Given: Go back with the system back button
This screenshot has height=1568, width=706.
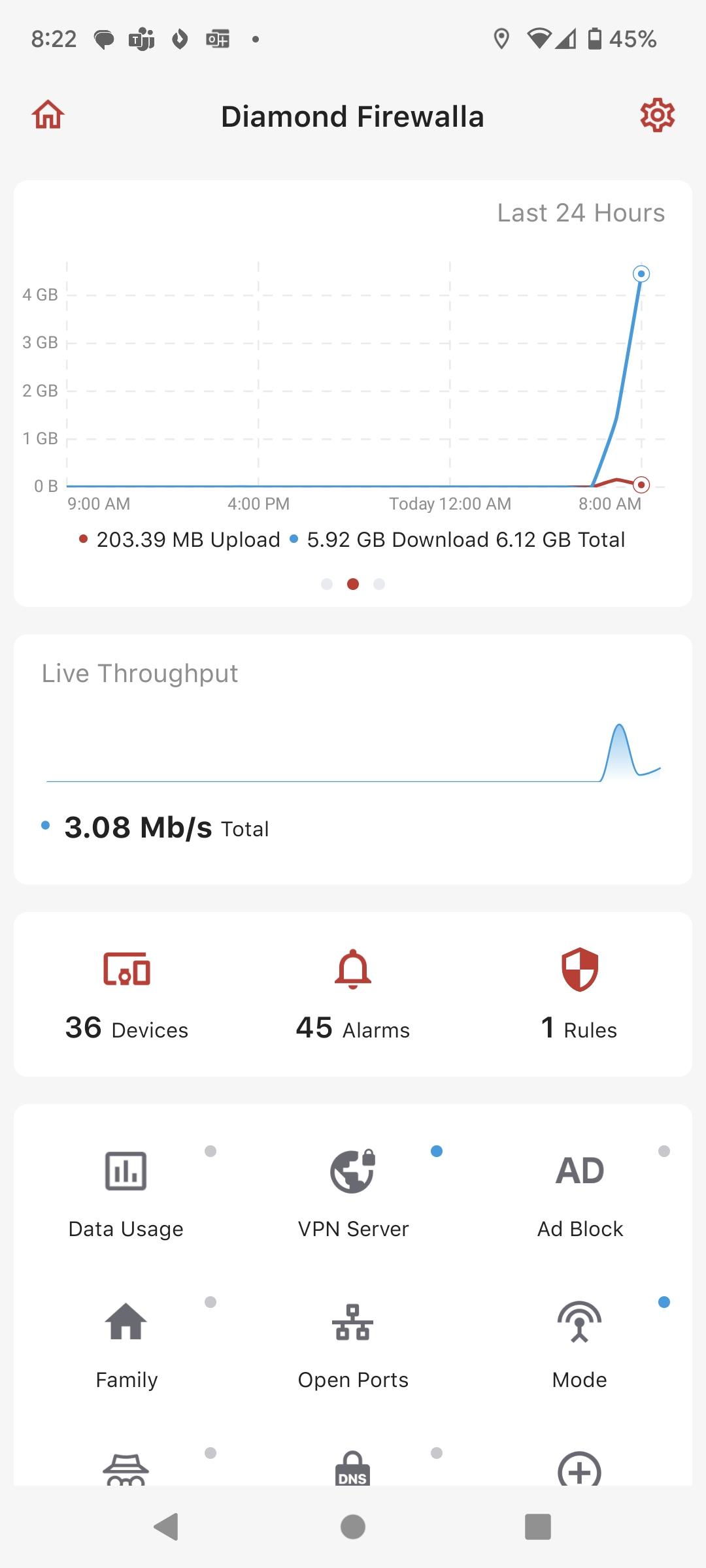Looking at the screenshot, I should pyautogui.click(x=167, y=1527).
